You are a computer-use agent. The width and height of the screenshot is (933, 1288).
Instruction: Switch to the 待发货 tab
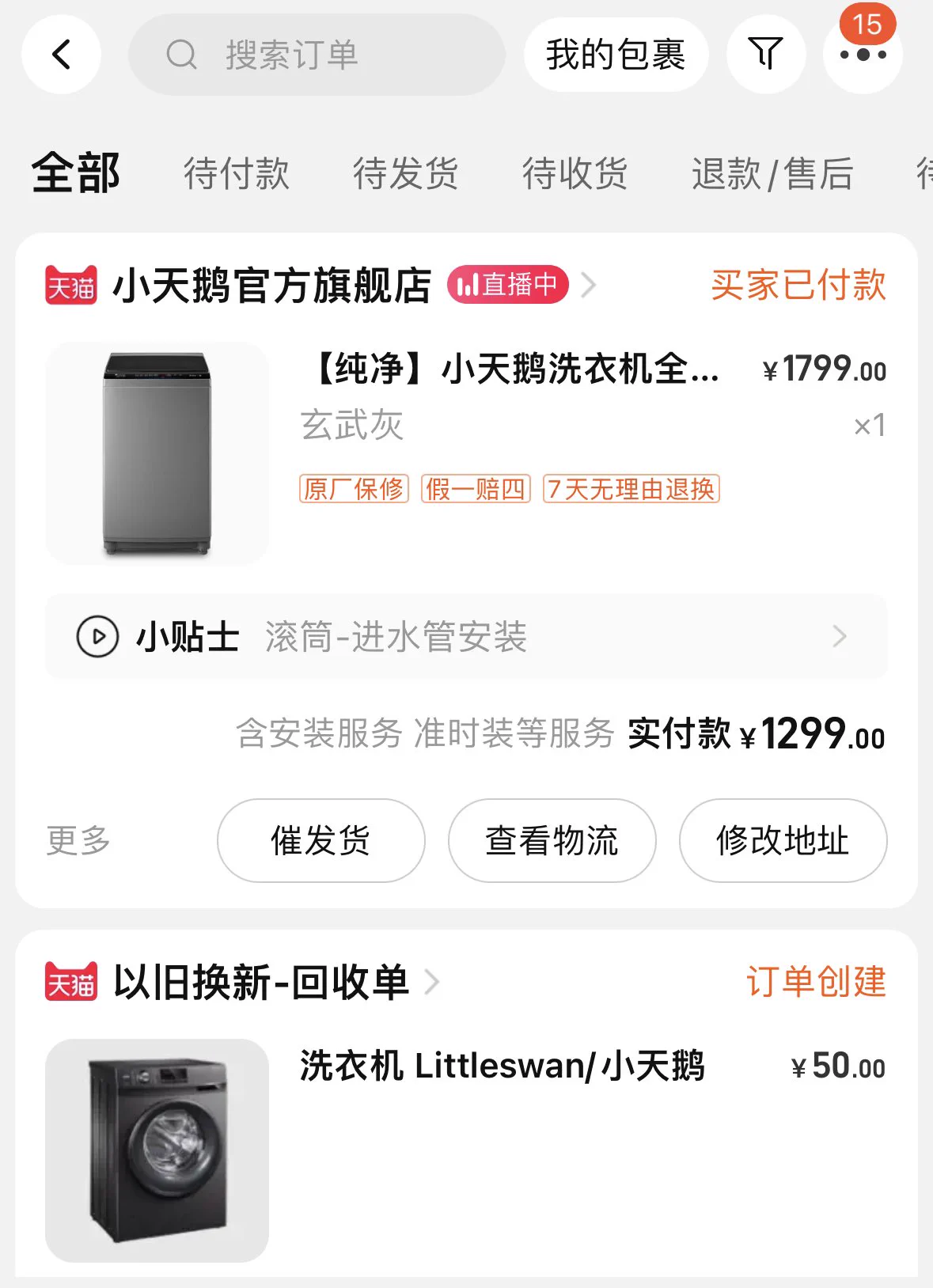coord(405,173)
